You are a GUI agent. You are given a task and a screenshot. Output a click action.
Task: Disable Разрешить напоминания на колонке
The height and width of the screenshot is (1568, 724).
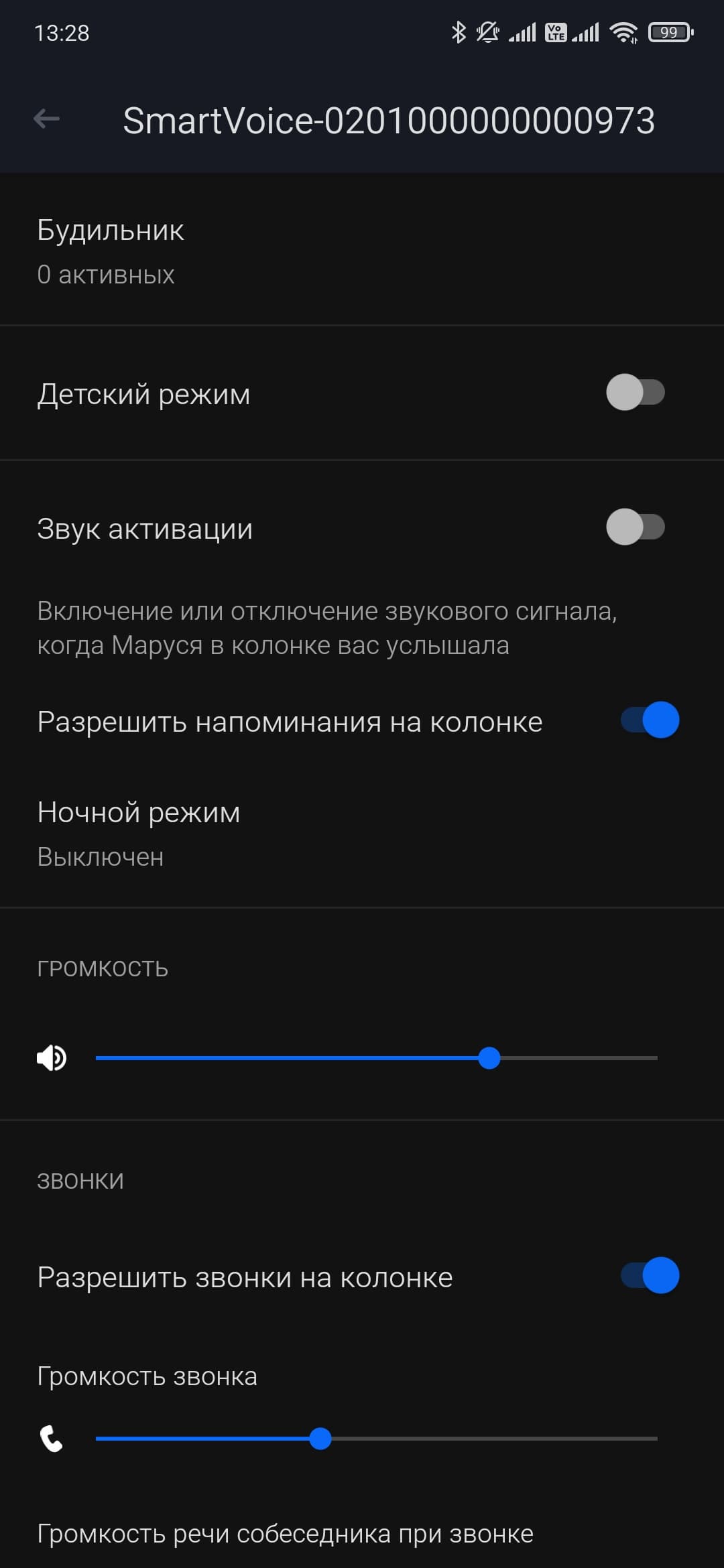[x=650, y=720]
